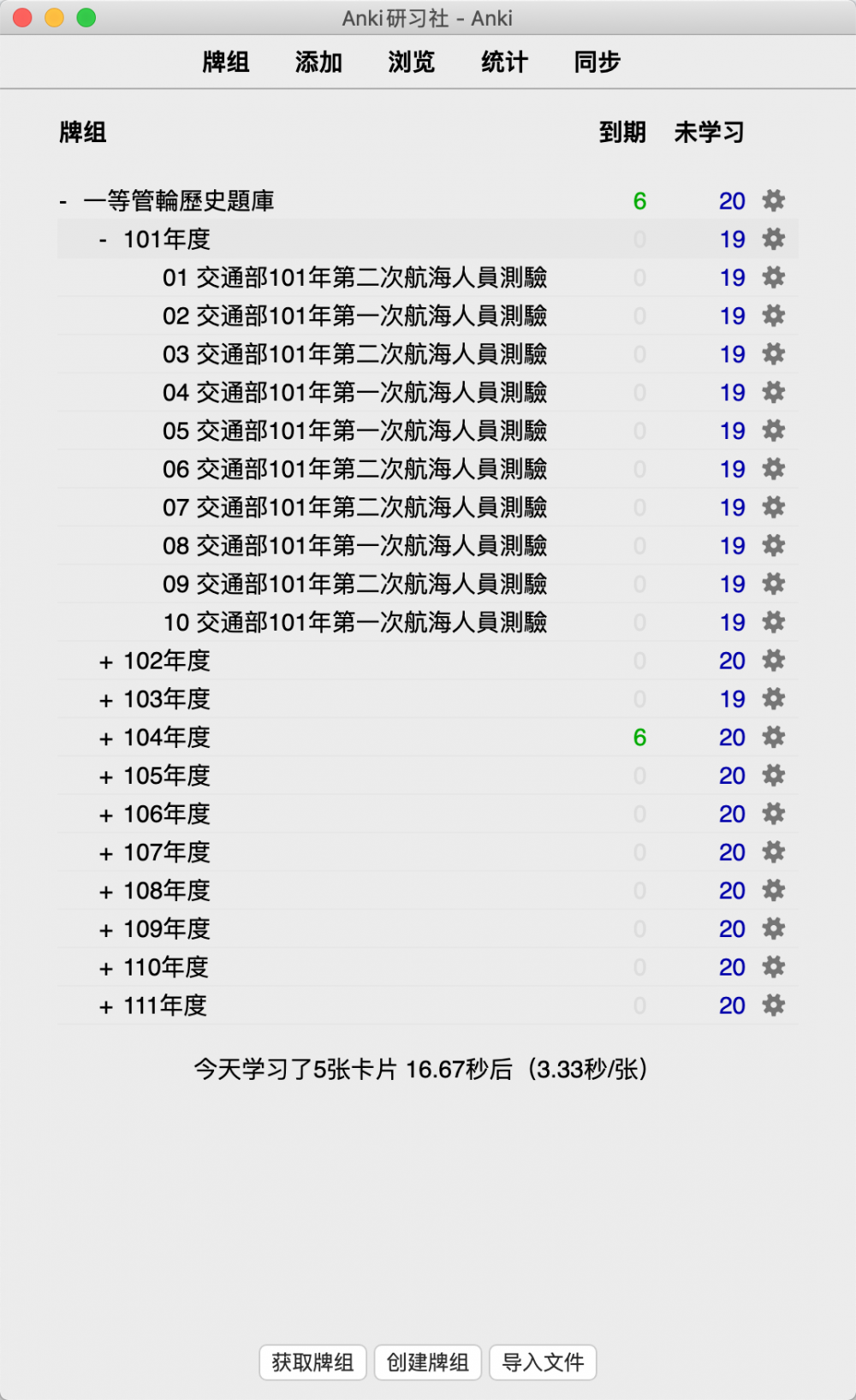This screenshot has width=856, height=1400.
Task: Open deck 10 交通部101年第一次航海人員測驗
Action: point(354,622)
